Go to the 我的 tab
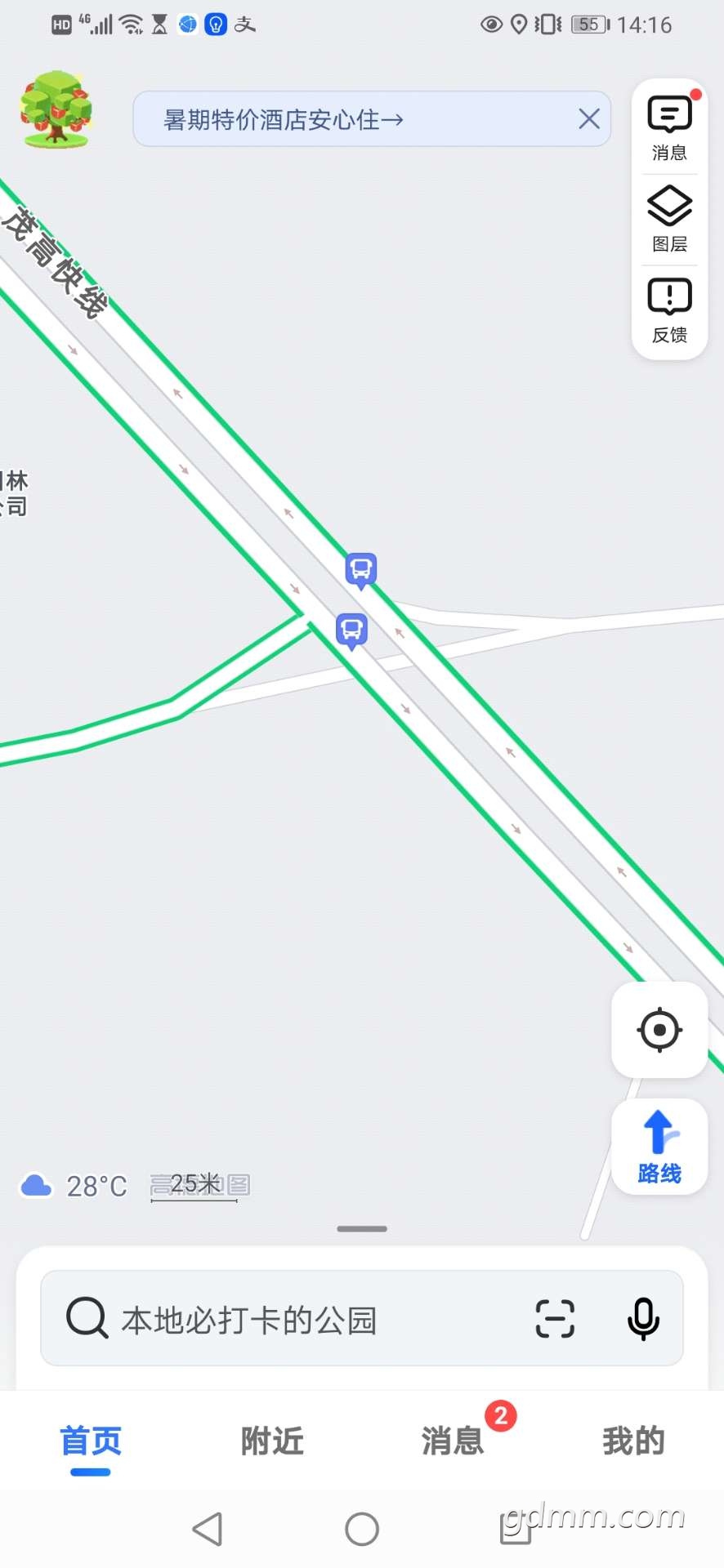The width and height of the screenshot is (724, 1568). 633,1441
